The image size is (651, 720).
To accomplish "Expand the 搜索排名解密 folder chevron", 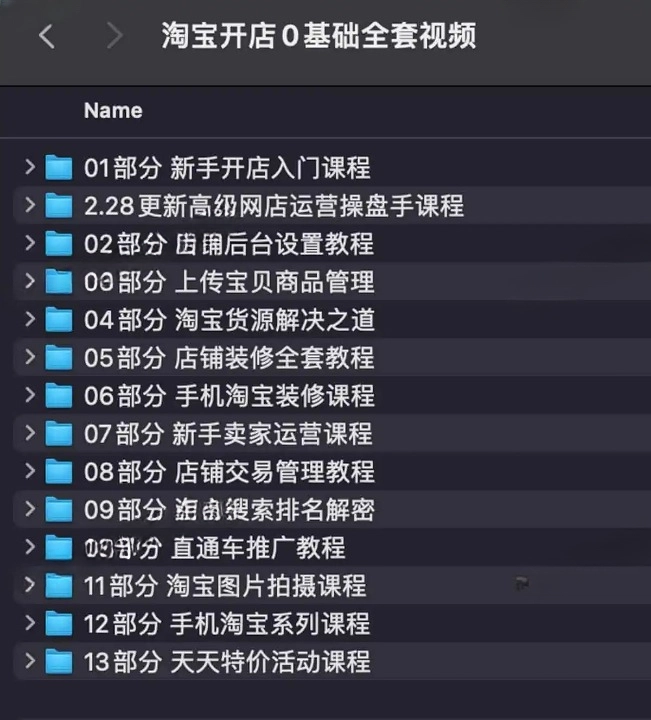I will click(x=30, y=509).
